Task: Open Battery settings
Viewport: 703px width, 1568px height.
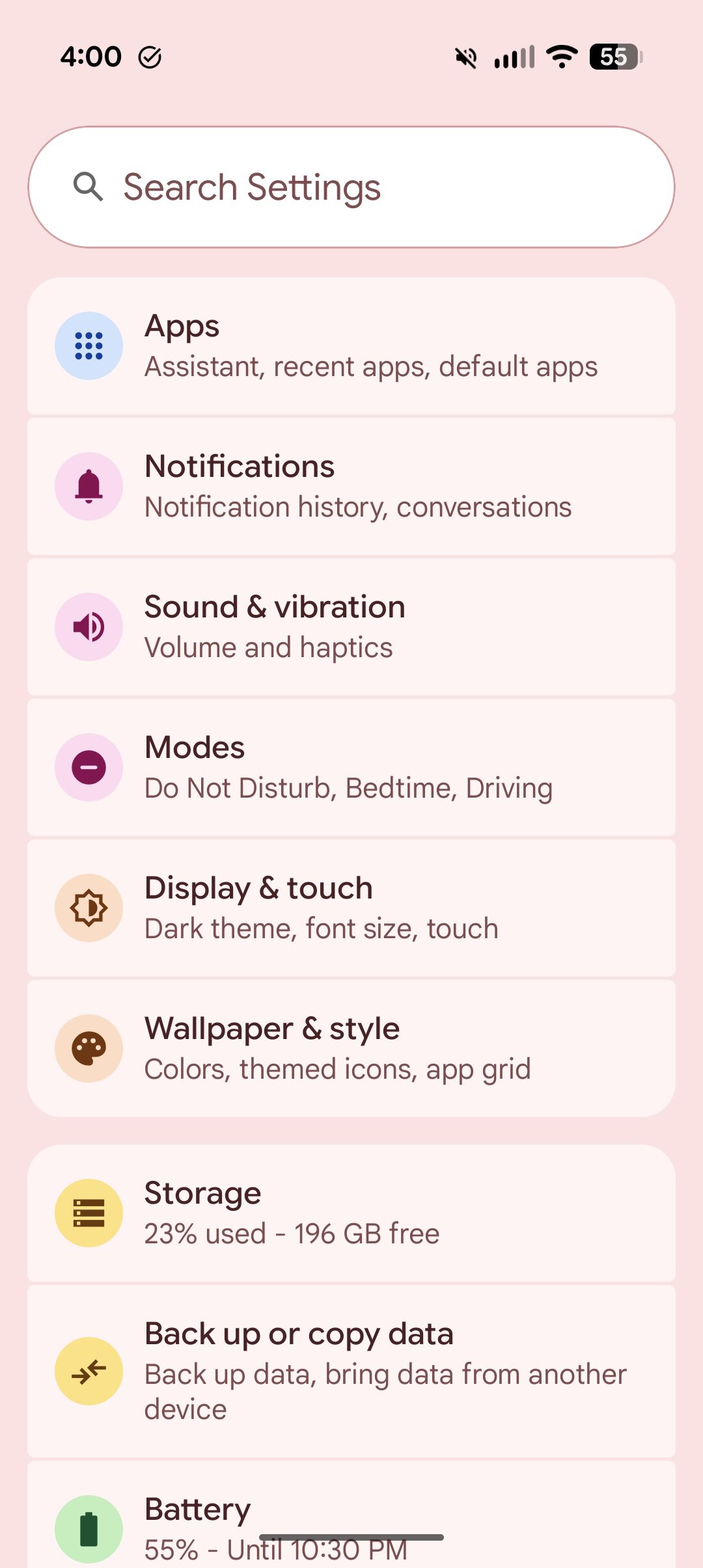Action: pos(351,1516)
